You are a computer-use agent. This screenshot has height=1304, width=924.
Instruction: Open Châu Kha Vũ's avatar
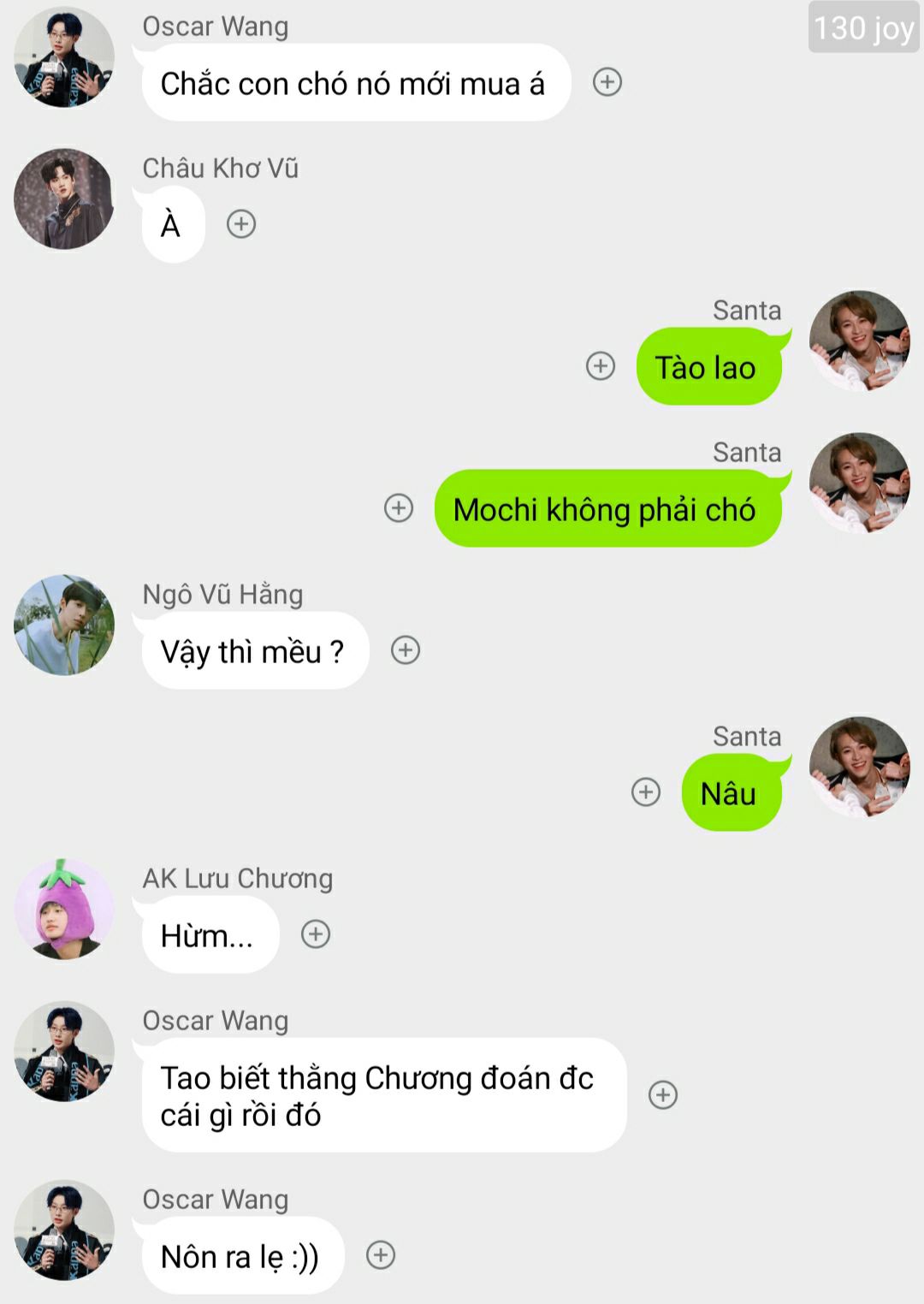click(64, 199)
